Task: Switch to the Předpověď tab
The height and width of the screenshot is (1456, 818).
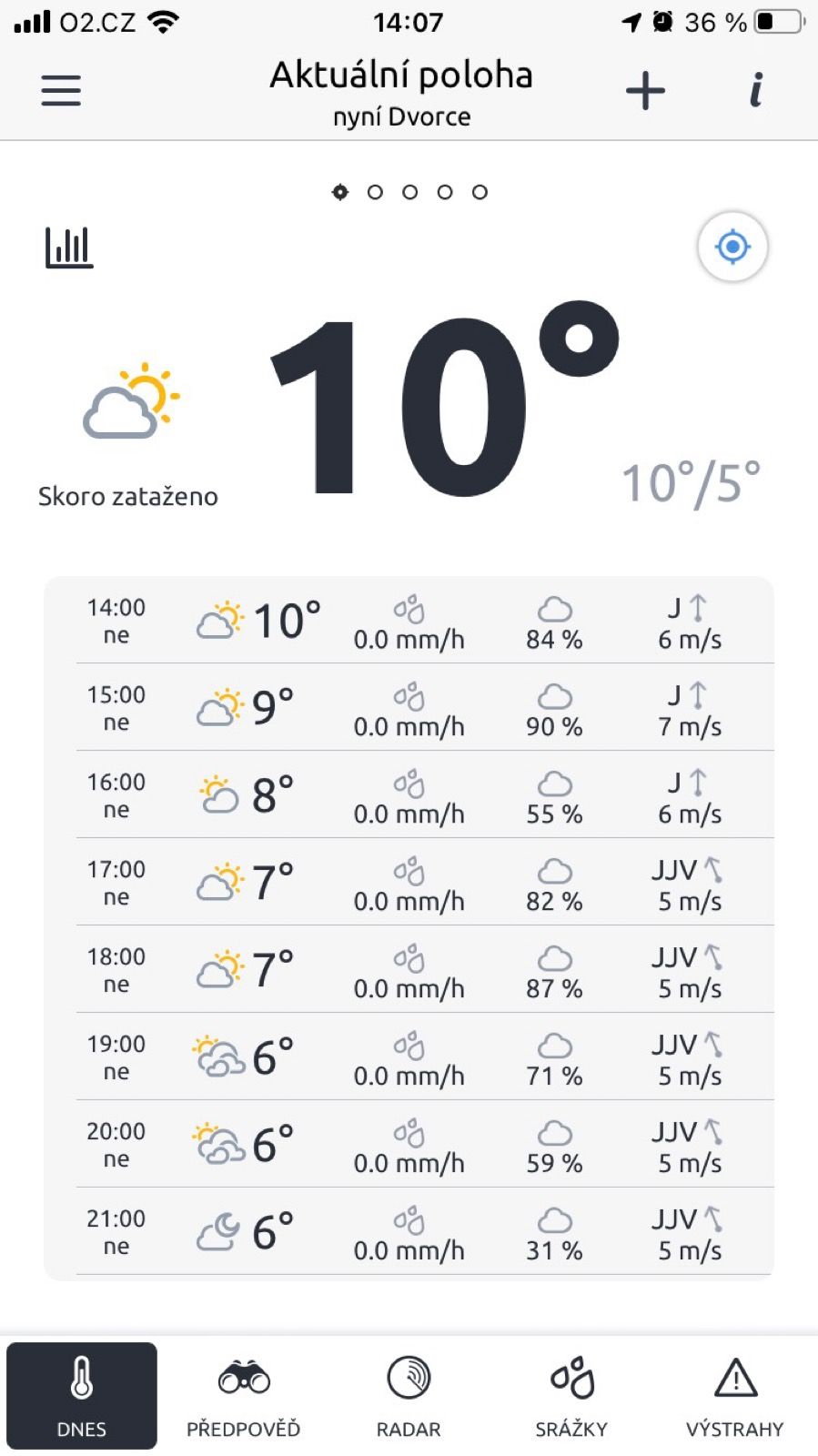Action: [244, 1396]
